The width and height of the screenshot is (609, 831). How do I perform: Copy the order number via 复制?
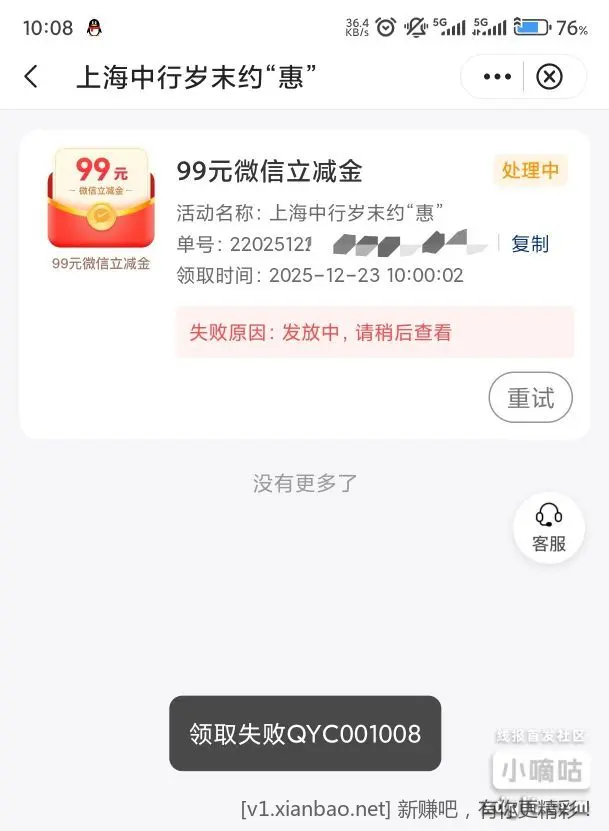(530, 244)
